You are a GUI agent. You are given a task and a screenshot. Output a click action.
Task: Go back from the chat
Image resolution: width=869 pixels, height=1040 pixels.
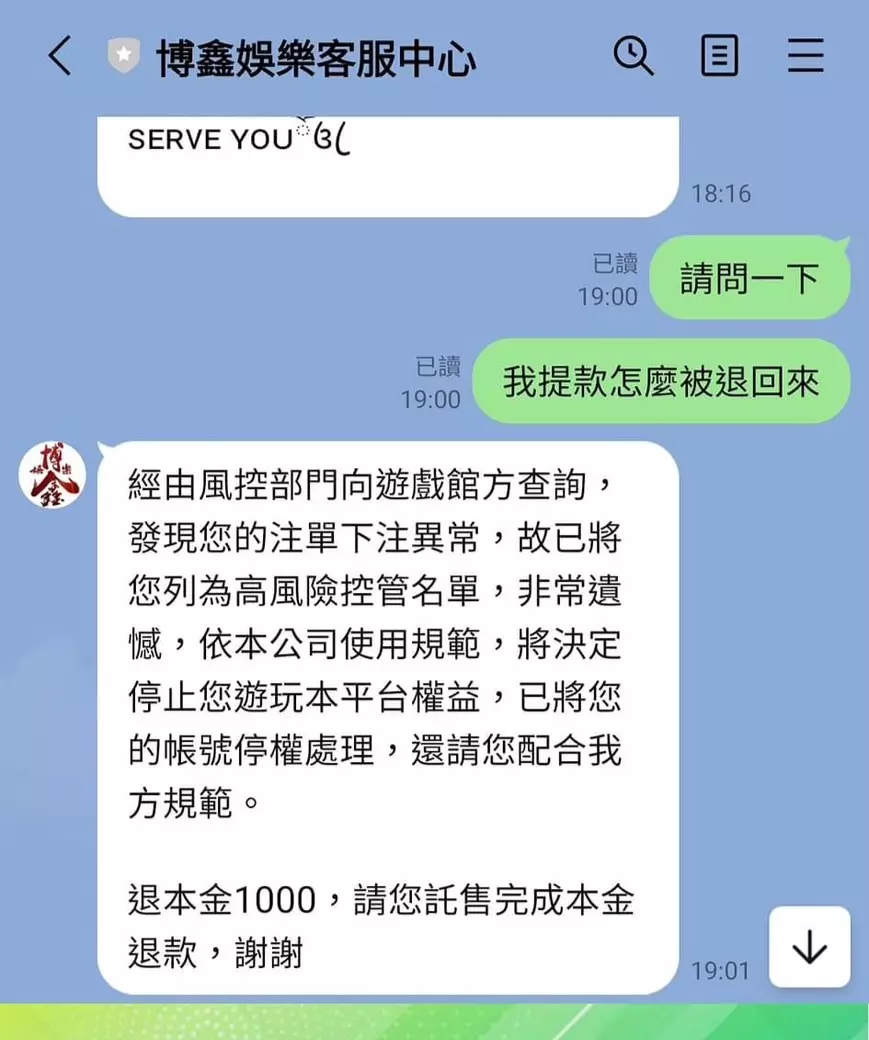tap(60, 57)
